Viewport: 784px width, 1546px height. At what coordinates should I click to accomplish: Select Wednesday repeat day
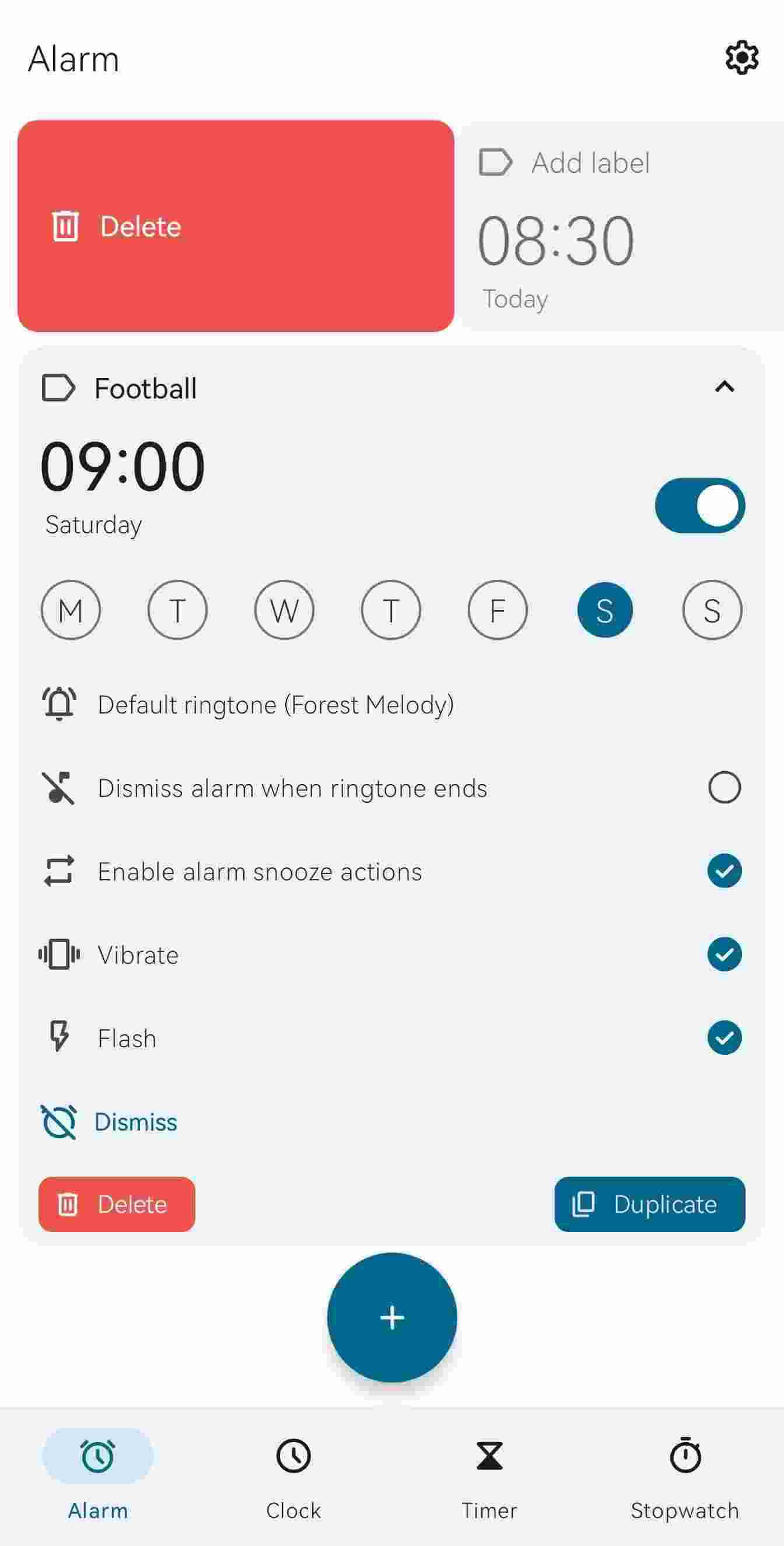coord(284,610)
